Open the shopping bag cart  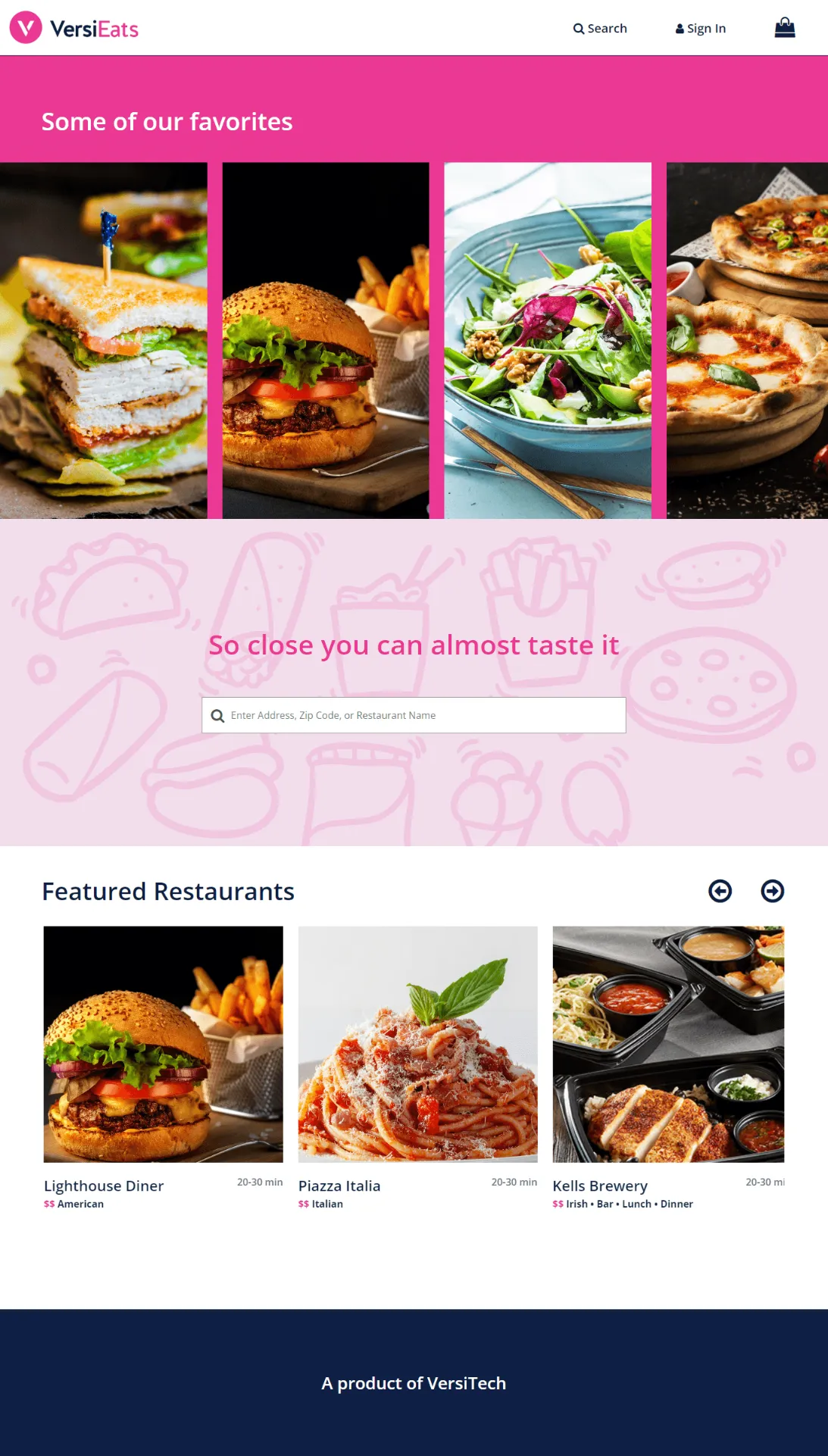coord(784,28)
